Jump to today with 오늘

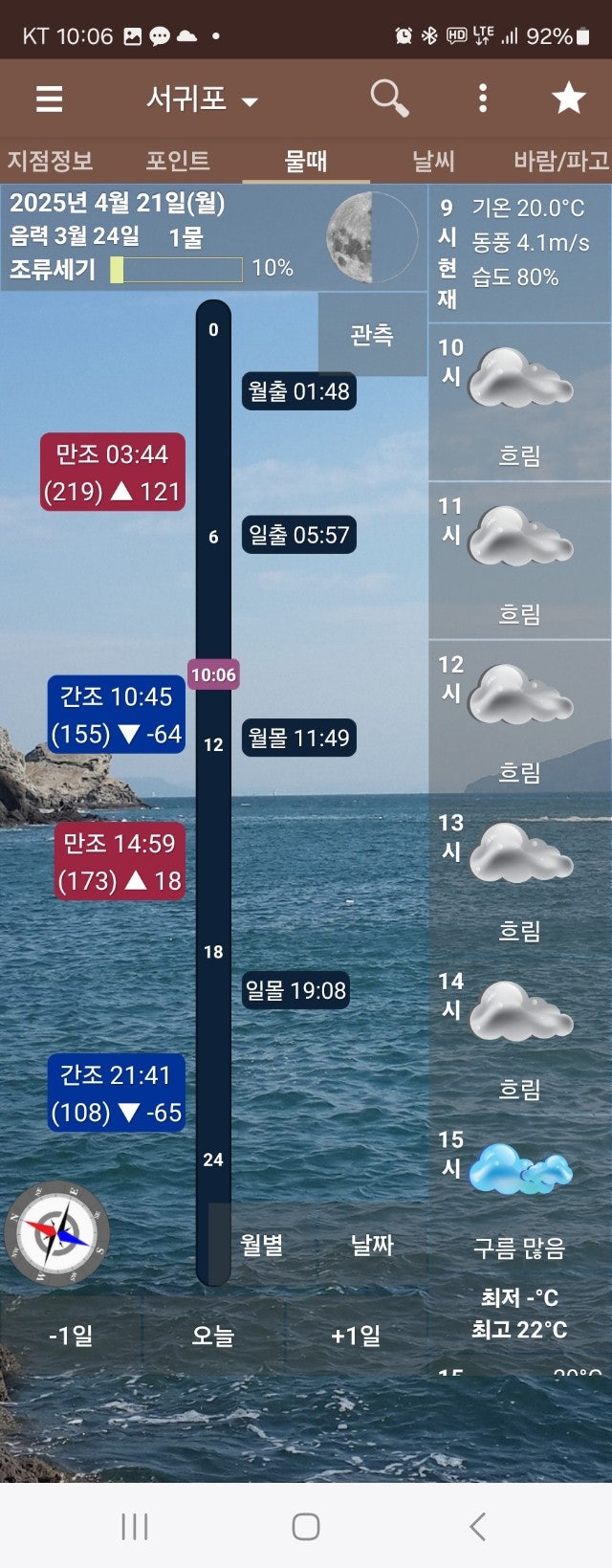(212, 1335)
